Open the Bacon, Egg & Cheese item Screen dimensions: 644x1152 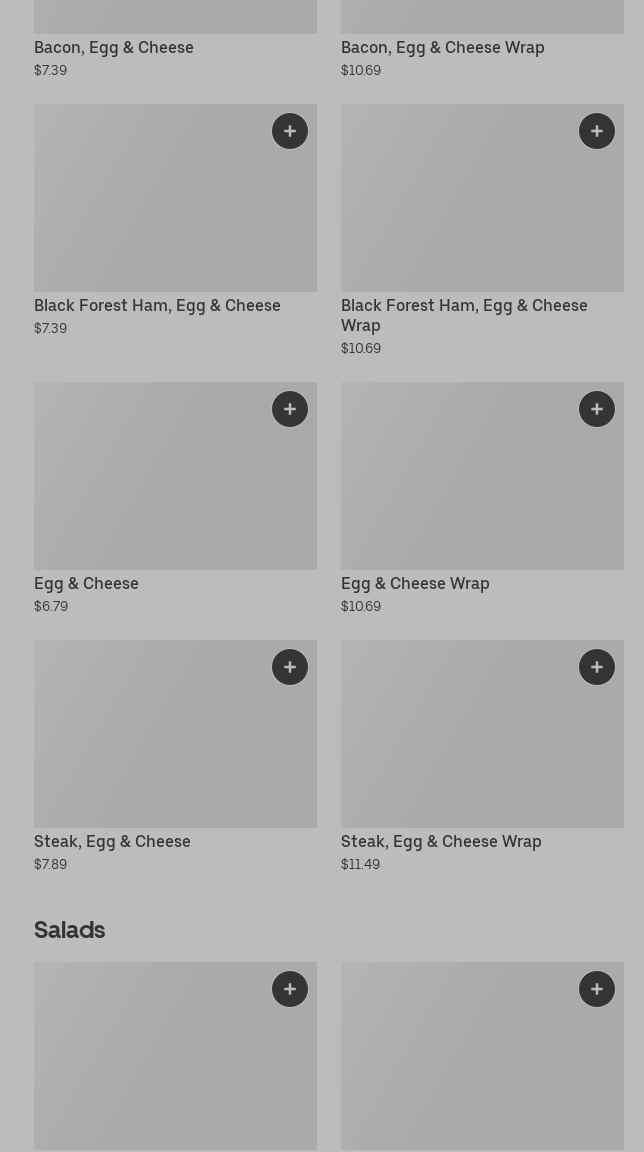click(x=114, y=47)
